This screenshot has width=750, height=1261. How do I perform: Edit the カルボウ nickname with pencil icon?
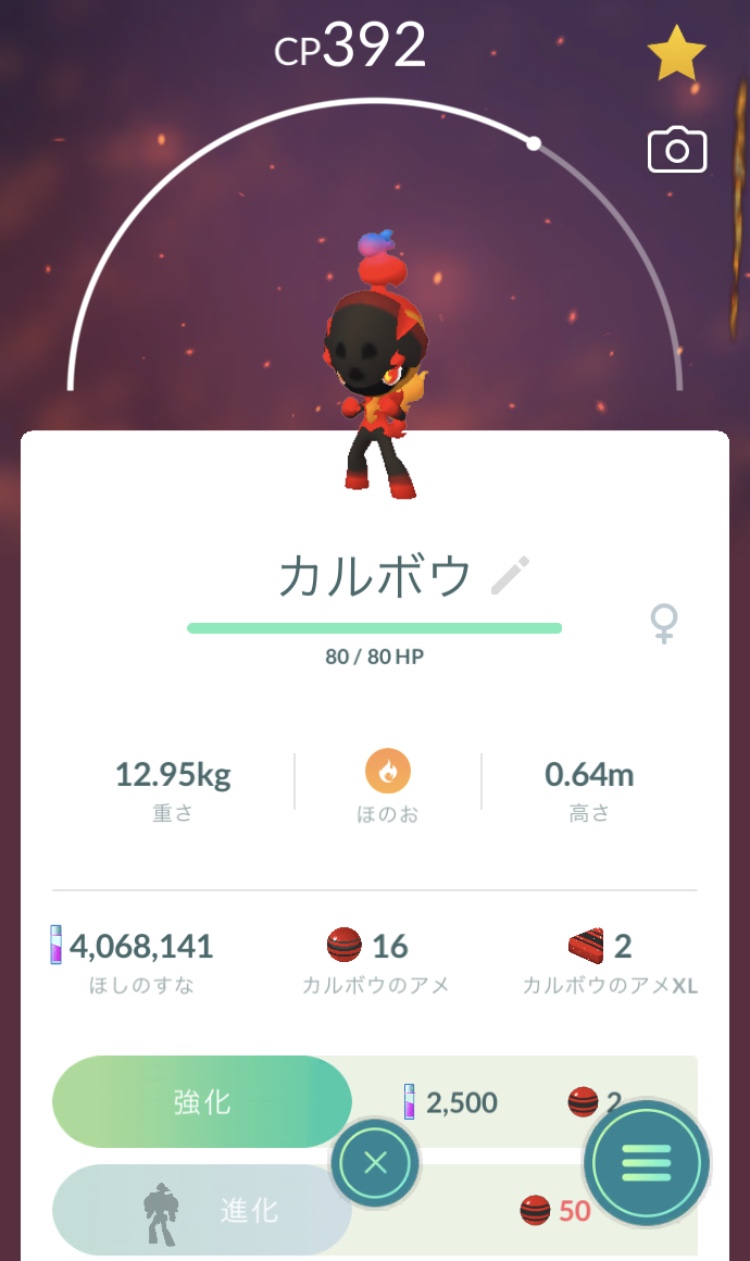pyautogui.click(x=510, y=576)
